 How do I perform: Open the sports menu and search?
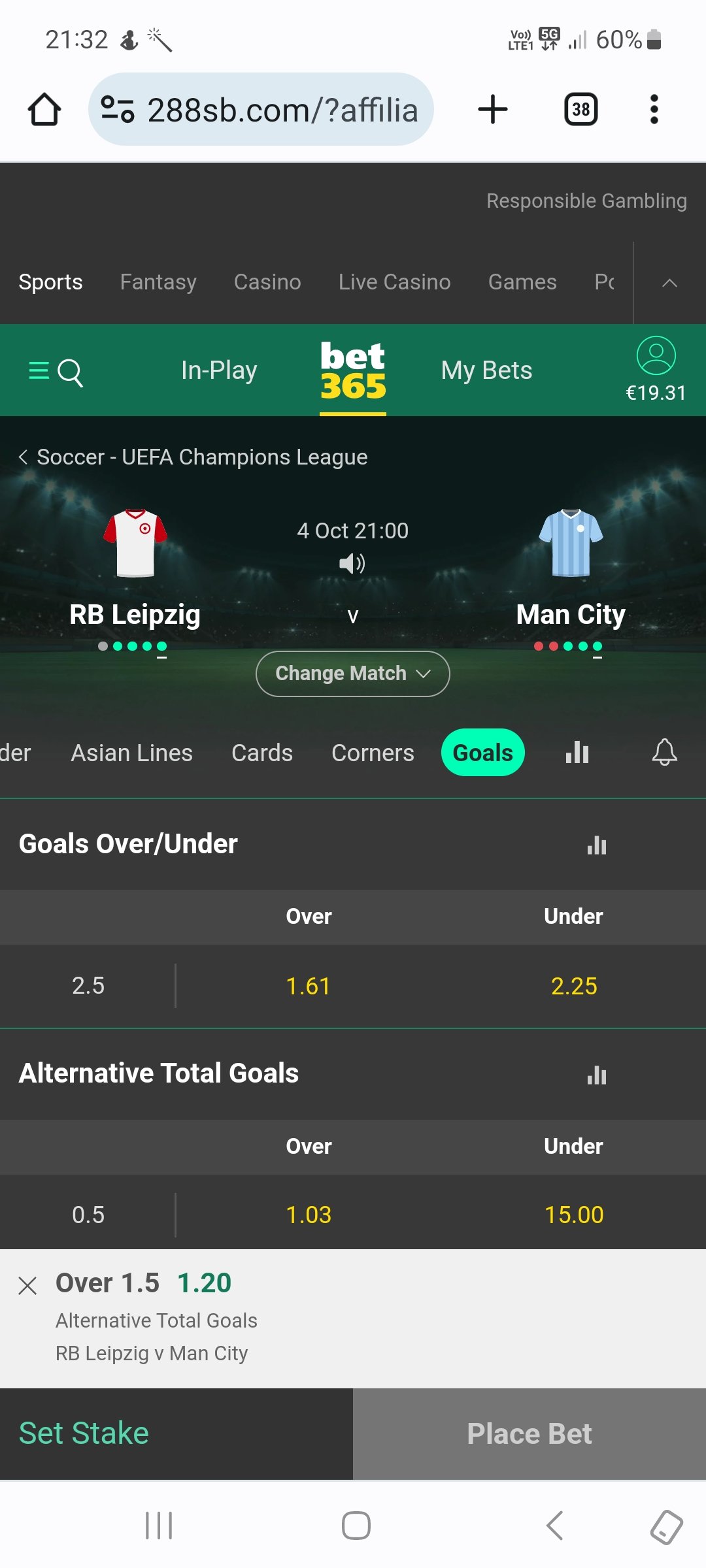56,372
